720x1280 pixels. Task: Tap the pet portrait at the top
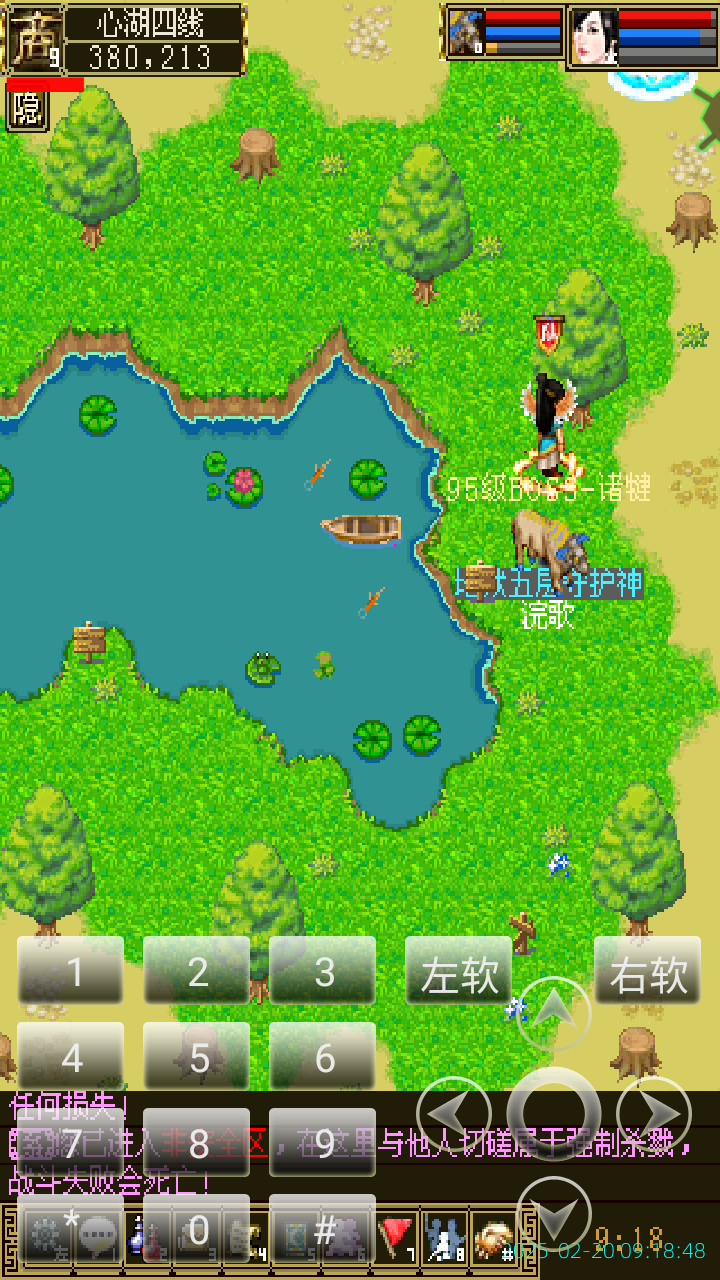[x=465, y=30]
